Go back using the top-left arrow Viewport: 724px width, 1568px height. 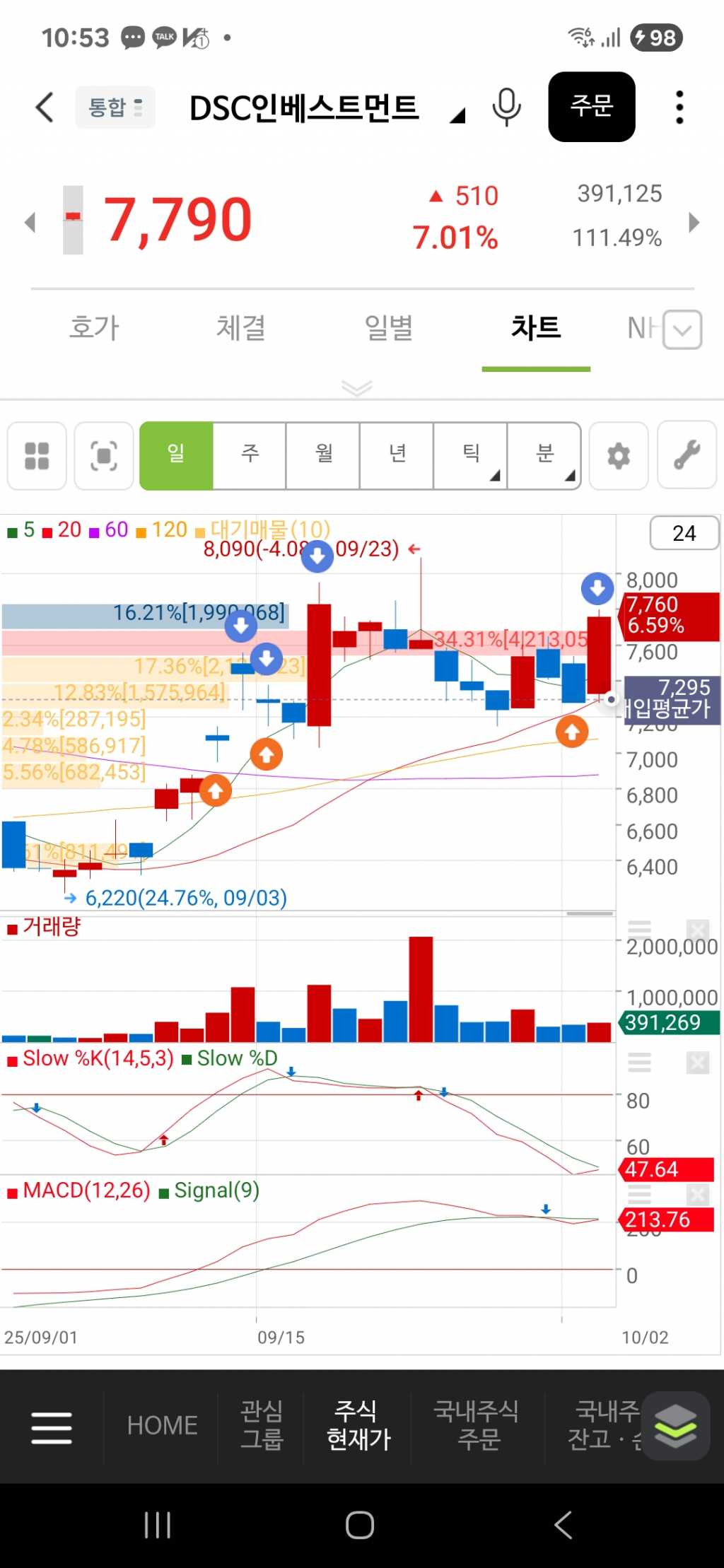[45, 107]
